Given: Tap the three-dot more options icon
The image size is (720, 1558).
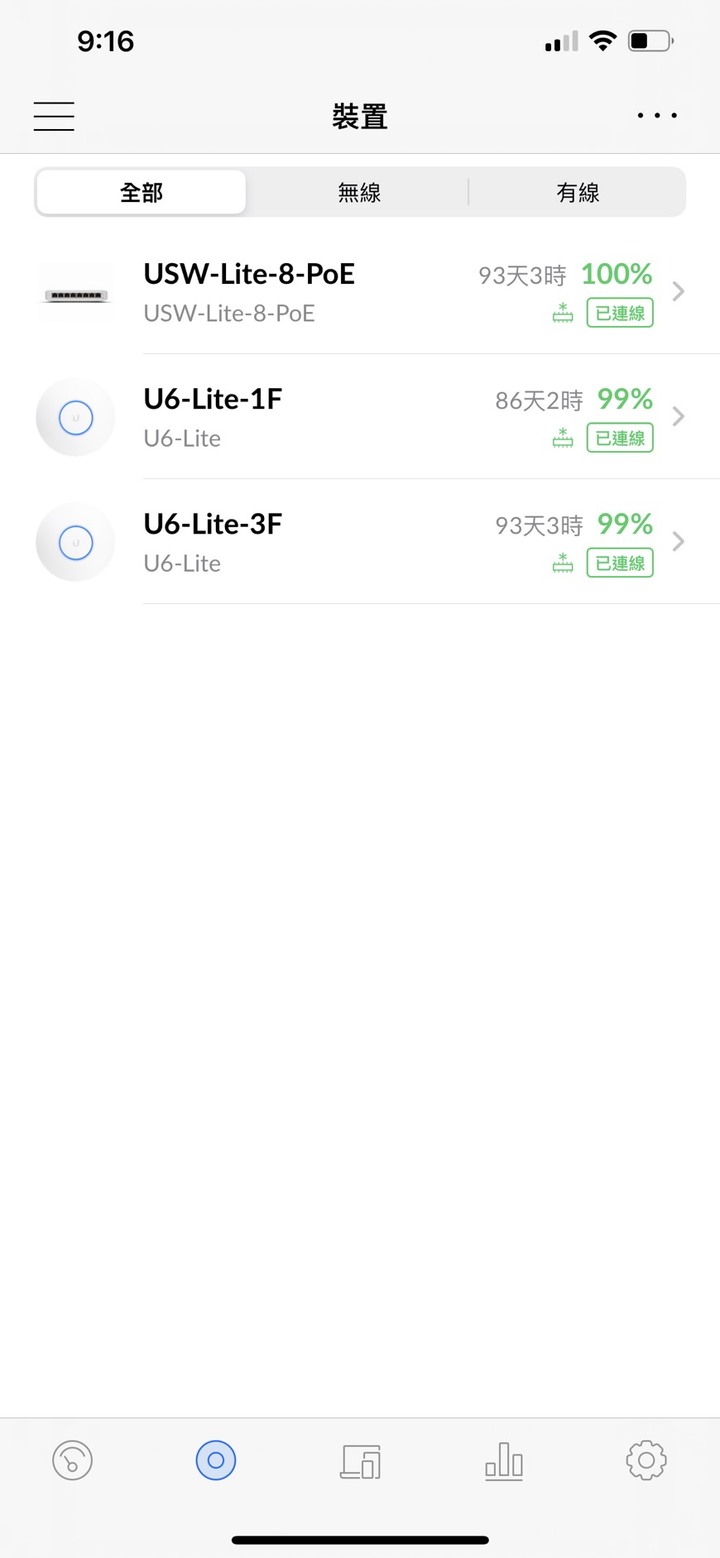Looking at the screenshot, I should click(x=656, y=116).
